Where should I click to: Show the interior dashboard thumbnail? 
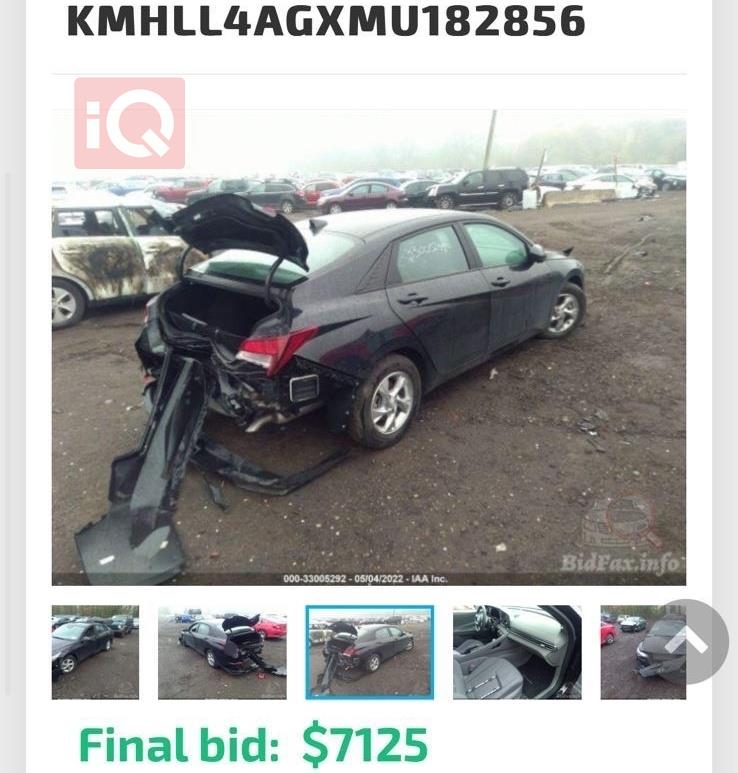click(516, 652)
